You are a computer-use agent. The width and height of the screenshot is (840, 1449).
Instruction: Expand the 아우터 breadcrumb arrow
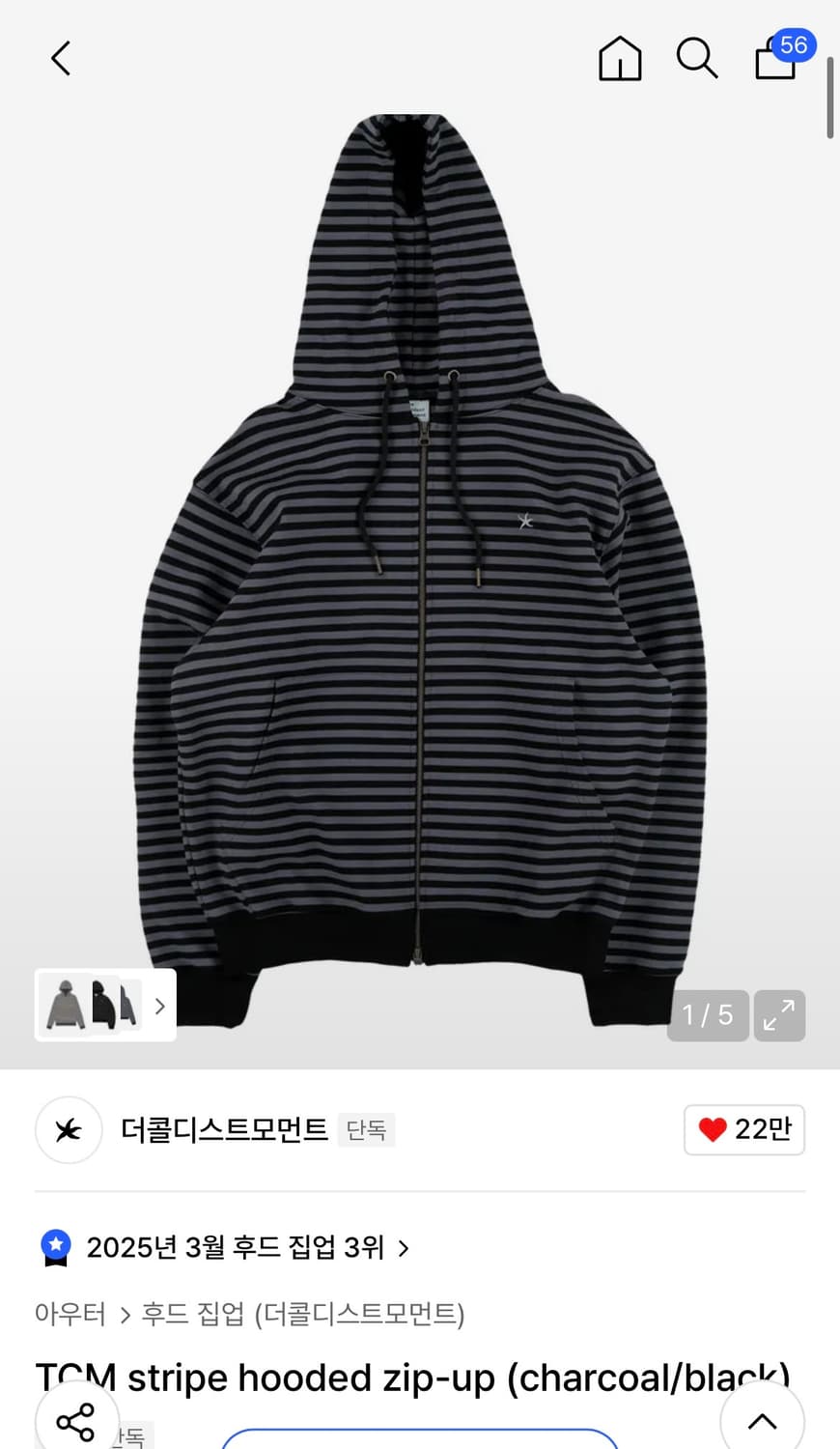(126, 1316)
